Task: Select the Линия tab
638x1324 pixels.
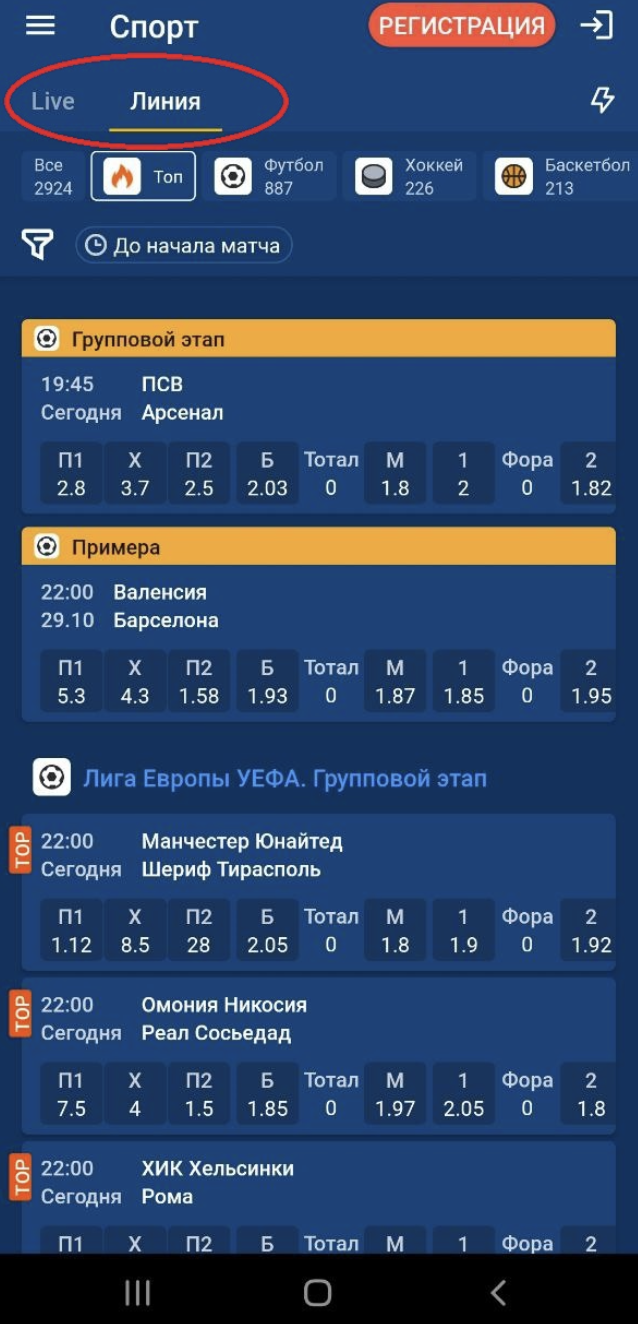Action: pyautogui.click(x=166, y=101)
